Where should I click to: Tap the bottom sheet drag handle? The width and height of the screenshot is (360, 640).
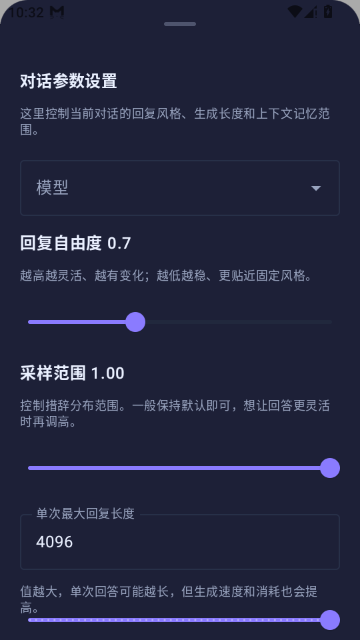tap(180, 24)
